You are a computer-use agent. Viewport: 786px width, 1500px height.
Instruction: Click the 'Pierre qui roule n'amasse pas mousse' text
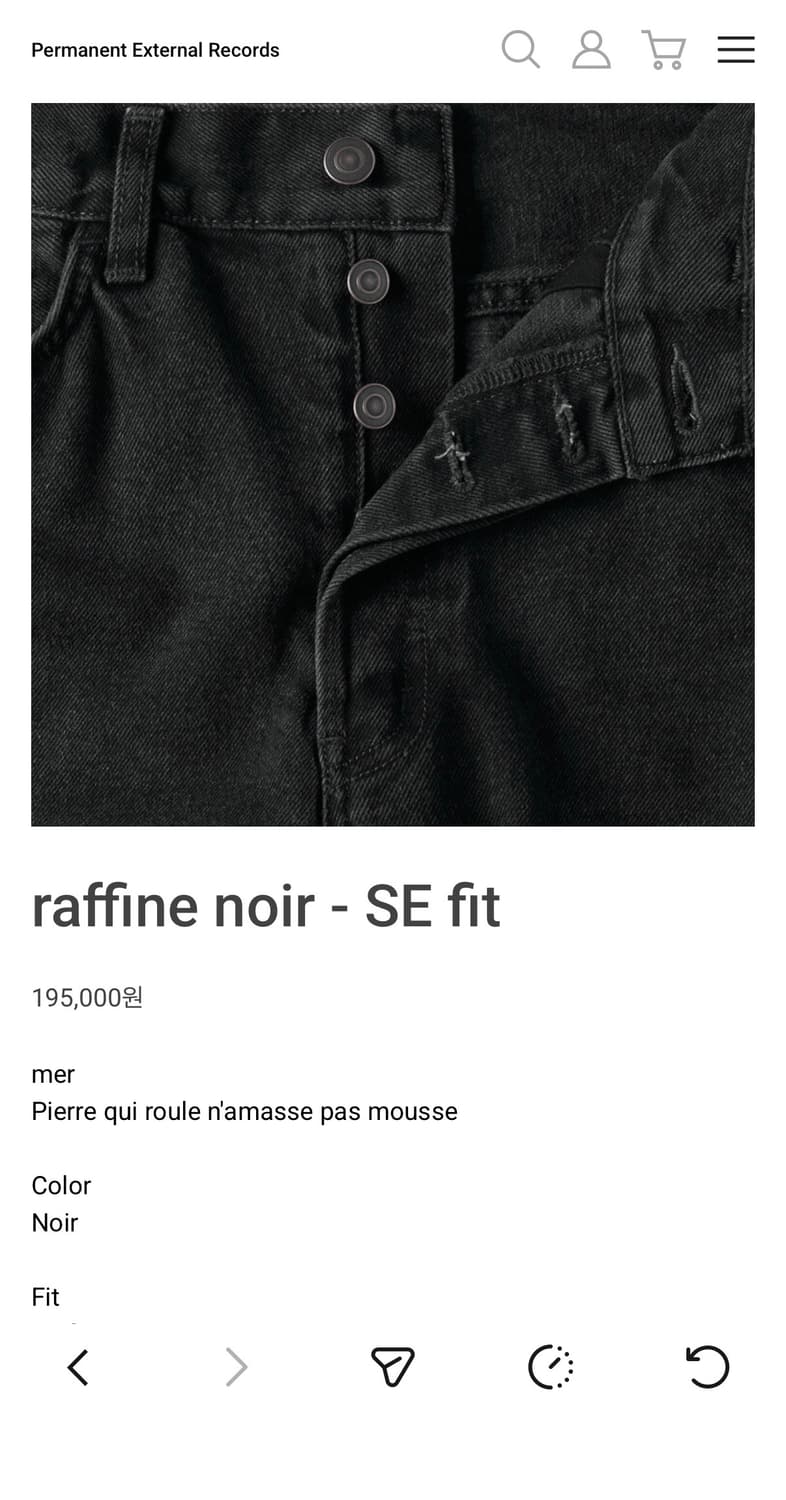point(244,1111)
